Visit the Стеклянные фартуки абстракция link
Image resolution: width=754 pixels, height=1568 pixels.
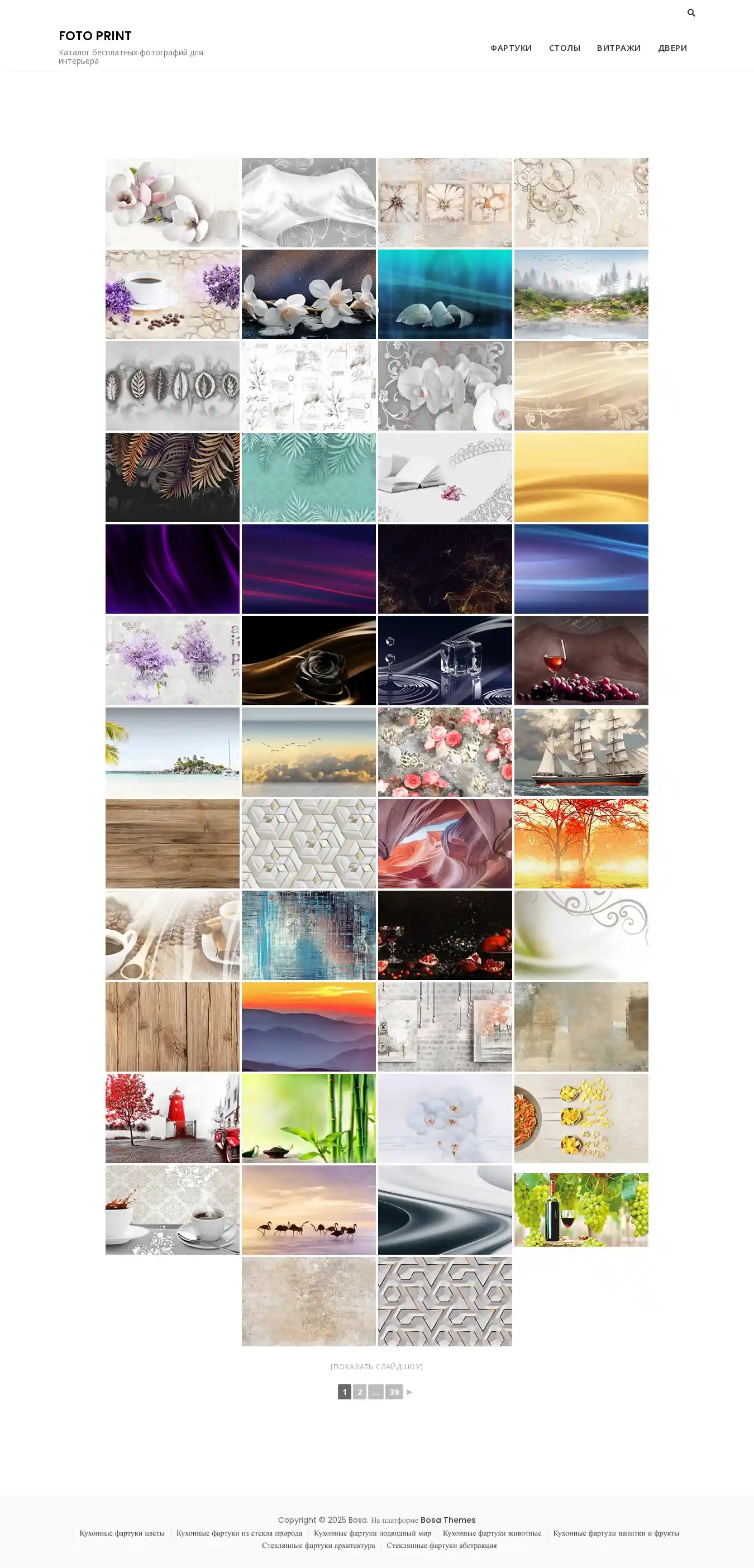point(442,1545)
